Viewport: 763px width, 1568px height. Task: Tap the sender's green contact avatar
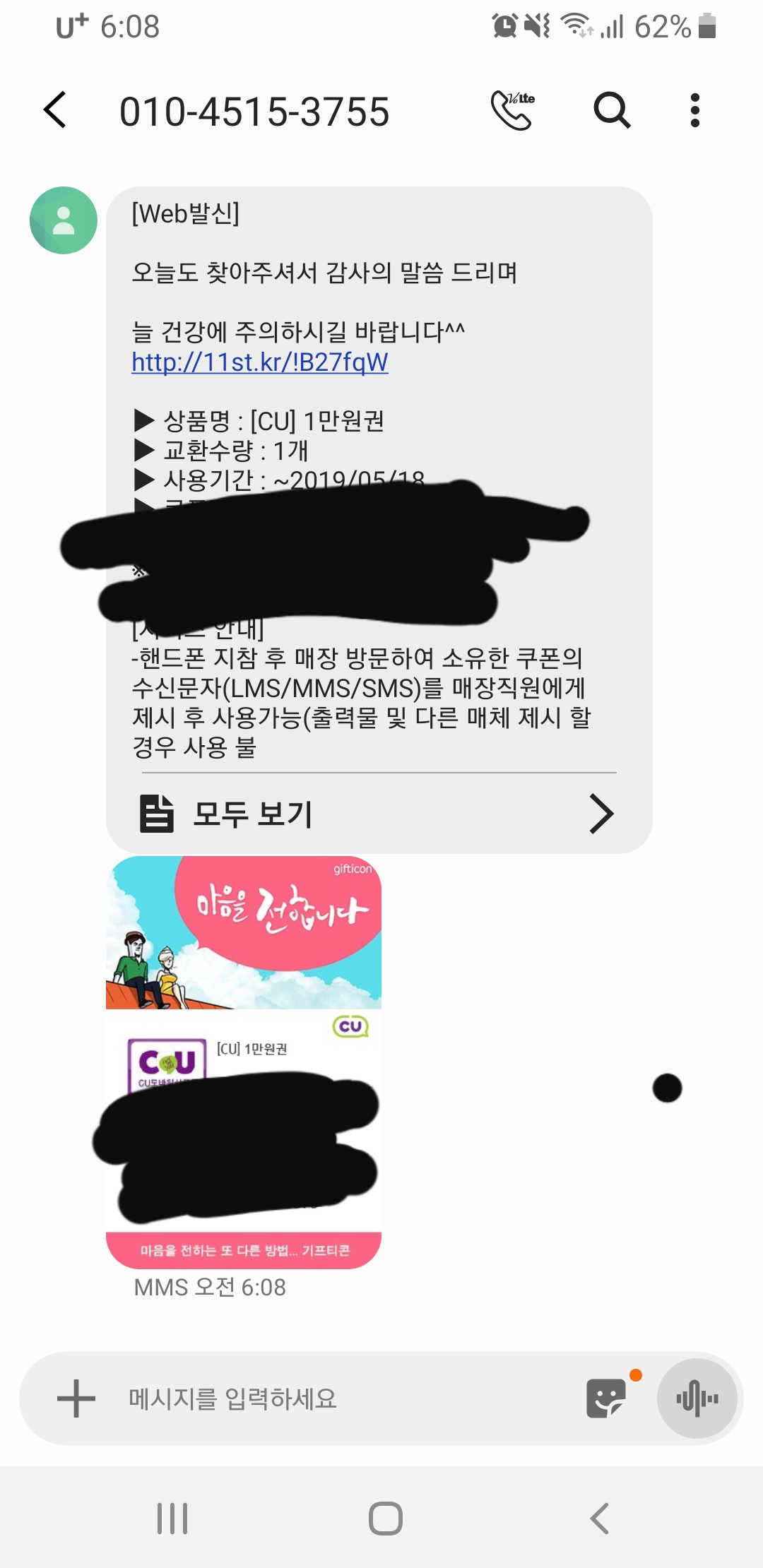click(x=64, y=220)
